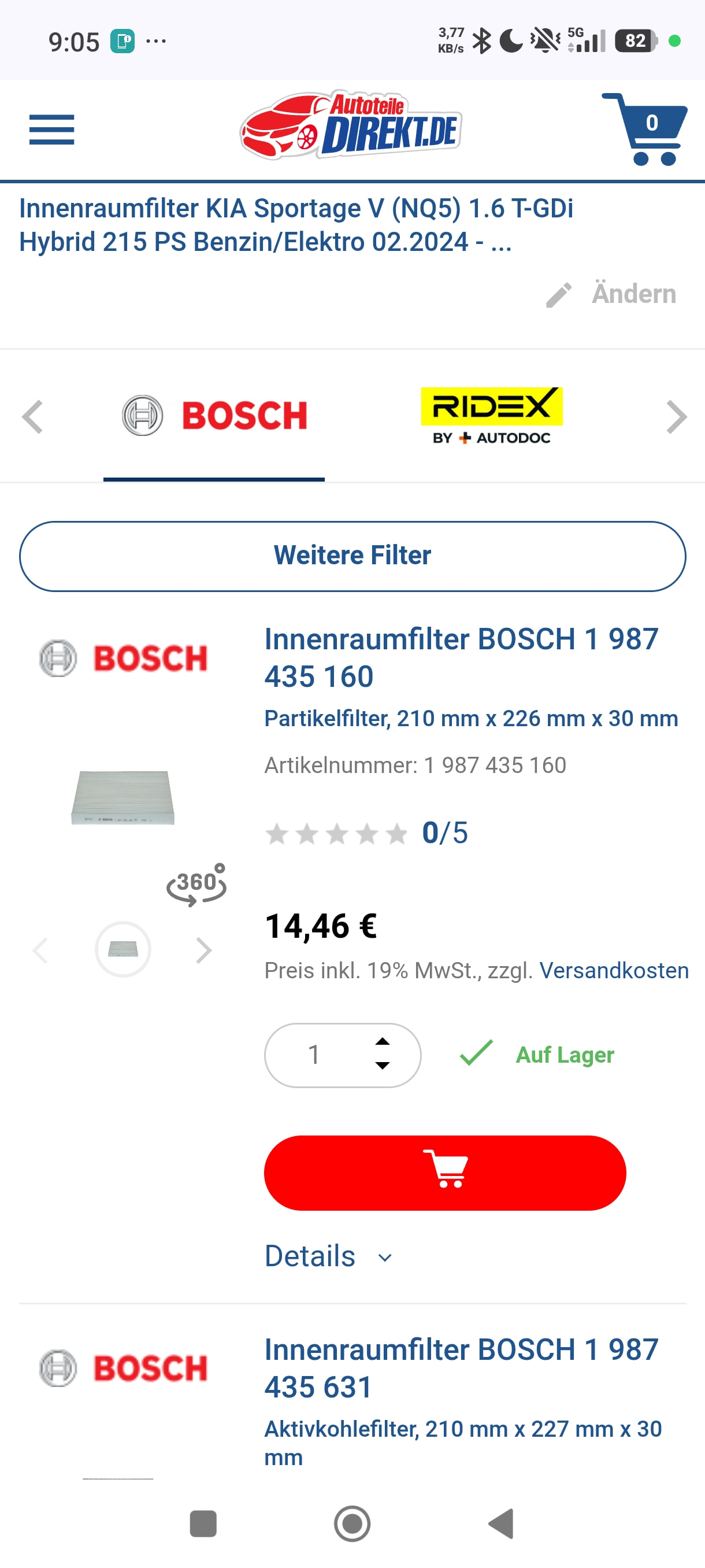This screenshot has width=705, height=1568.
Task: Open Weitere Filter options
Action: 352,556
